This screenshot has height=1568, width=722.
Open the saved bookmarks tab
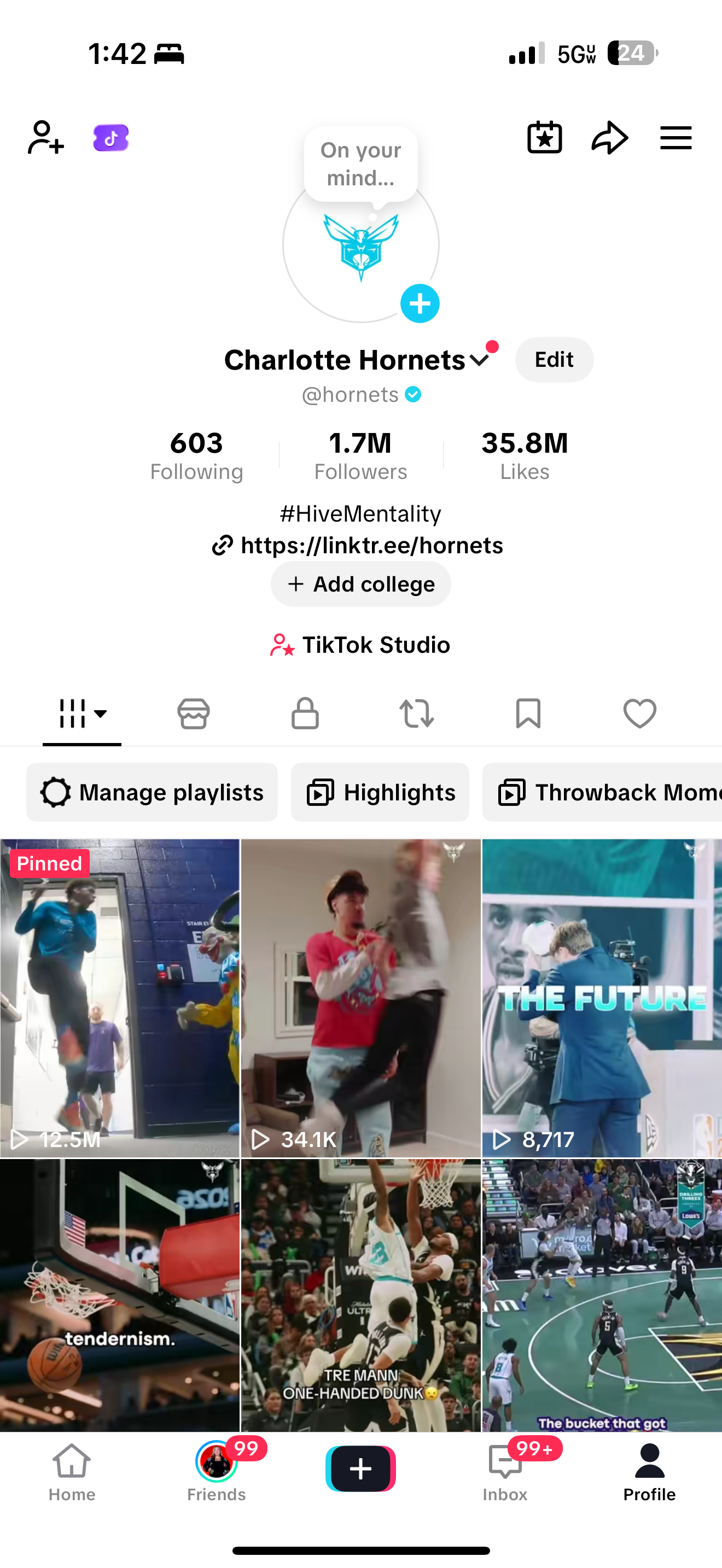click(x=528, y=713)
